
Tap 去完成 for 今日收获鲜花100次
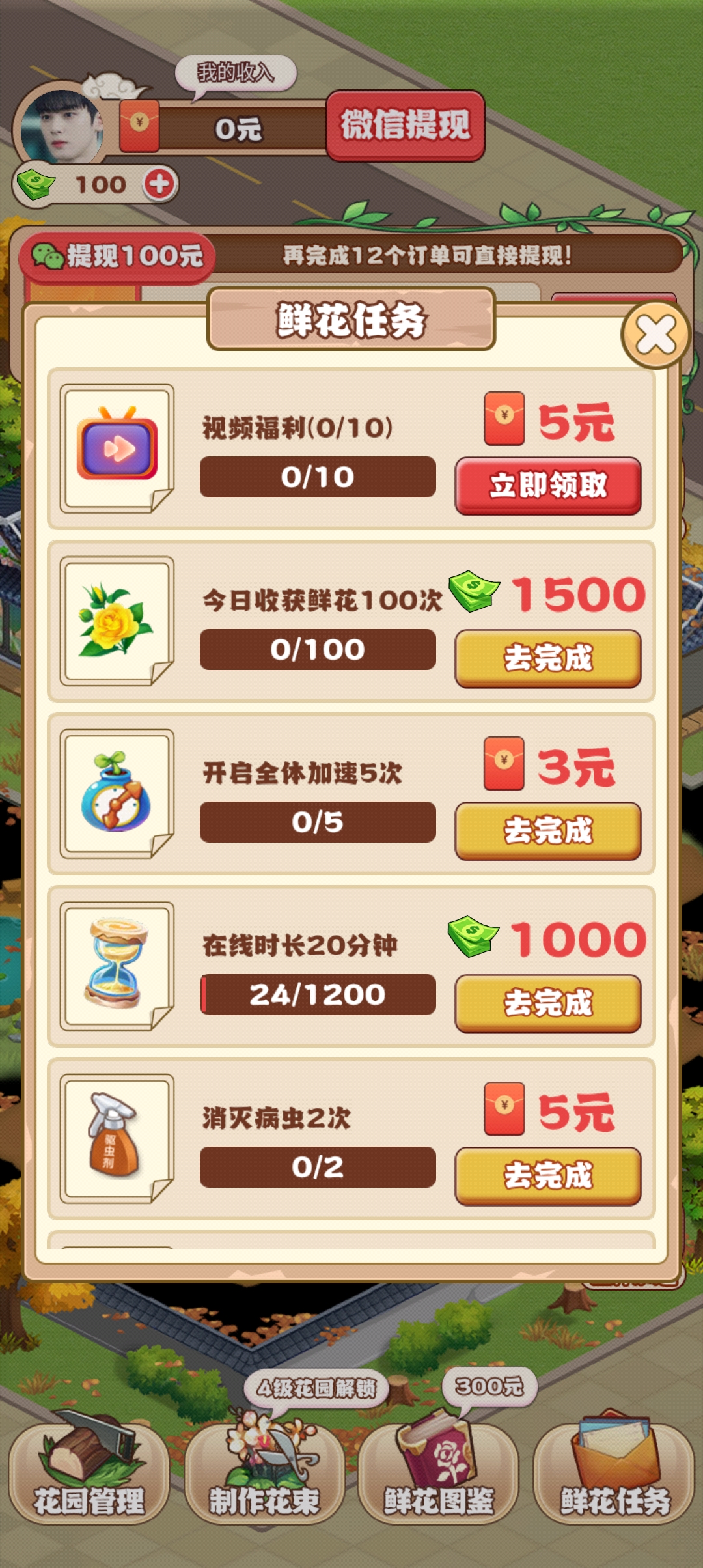pyautogui.click(x=547, y=658)
